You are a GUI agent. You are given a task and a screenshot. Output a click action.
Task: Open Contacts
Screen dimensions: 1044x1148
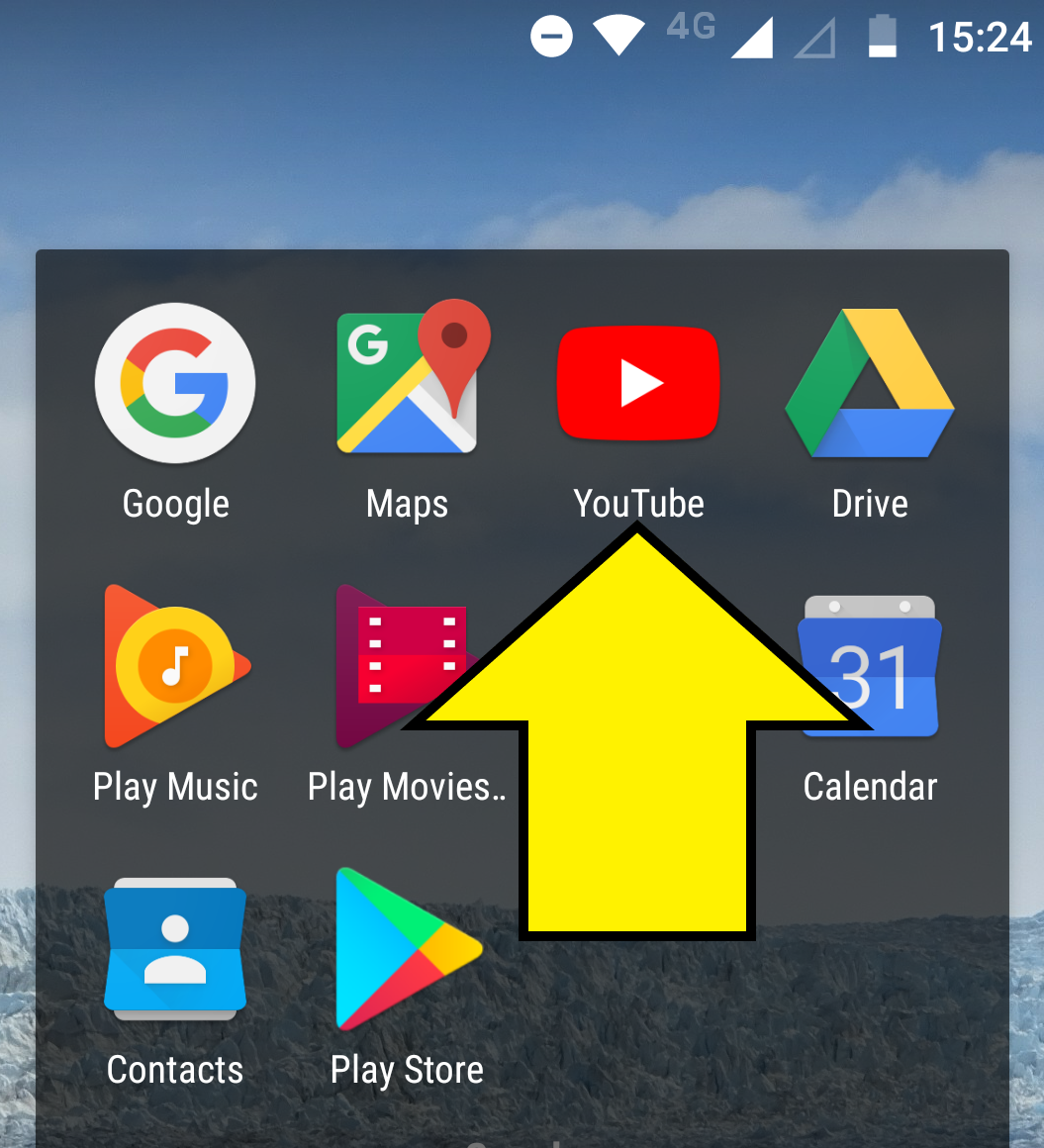point(175,949)
